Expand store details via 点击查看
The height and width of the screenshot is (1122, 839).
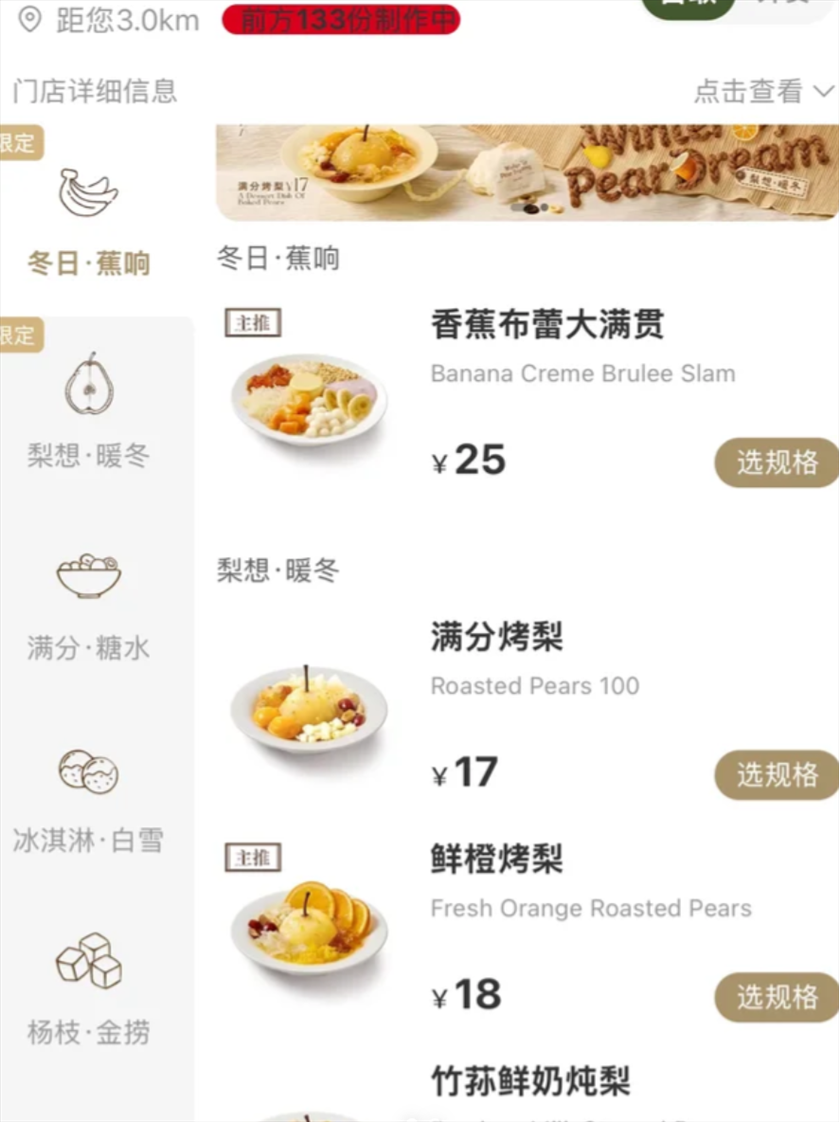pos(763,92)
